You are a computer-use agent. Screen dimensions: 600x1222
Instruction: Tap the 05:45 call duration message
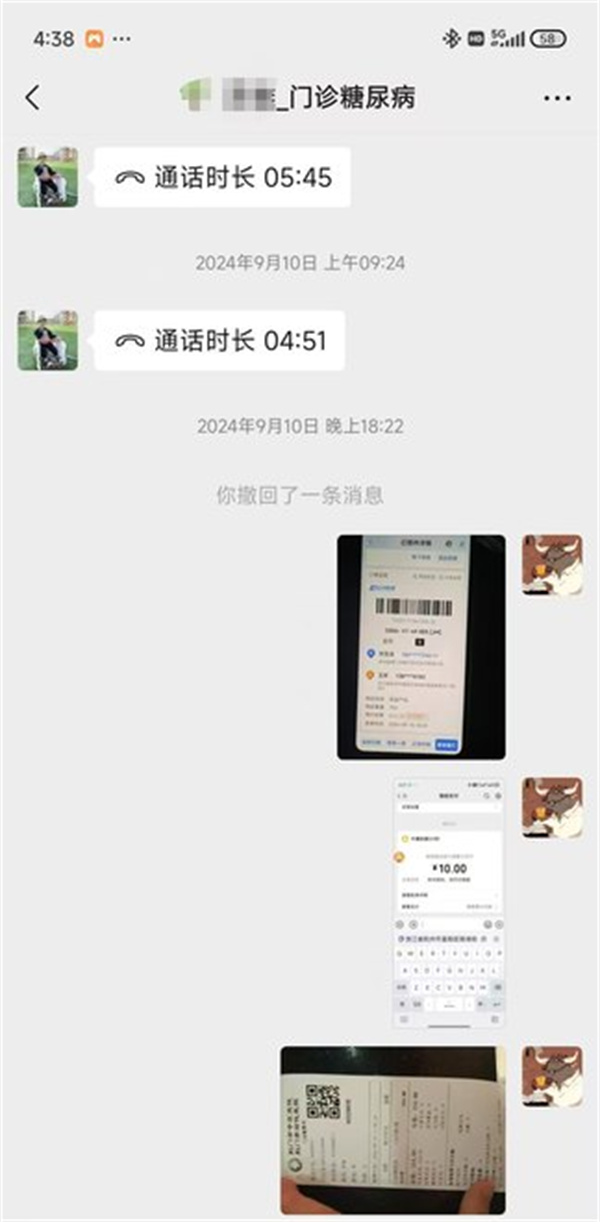(222, 178)
